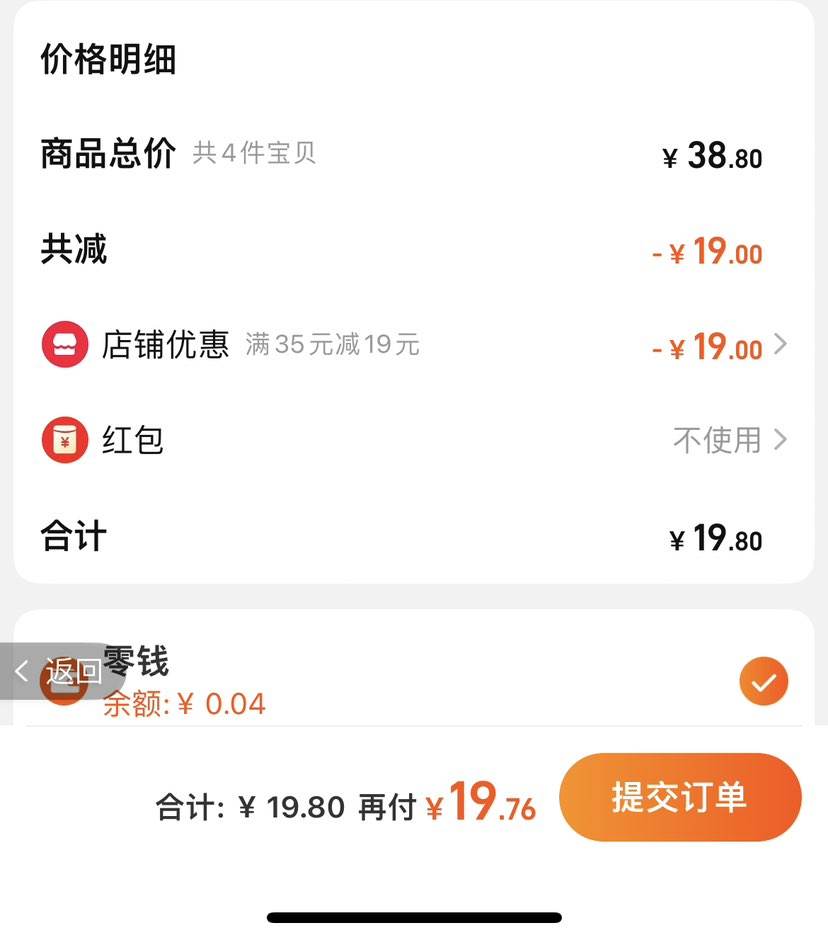This screenshot has width=828, height=940.
Task: Tap the 返回 back button
Action: coord(58,671)
